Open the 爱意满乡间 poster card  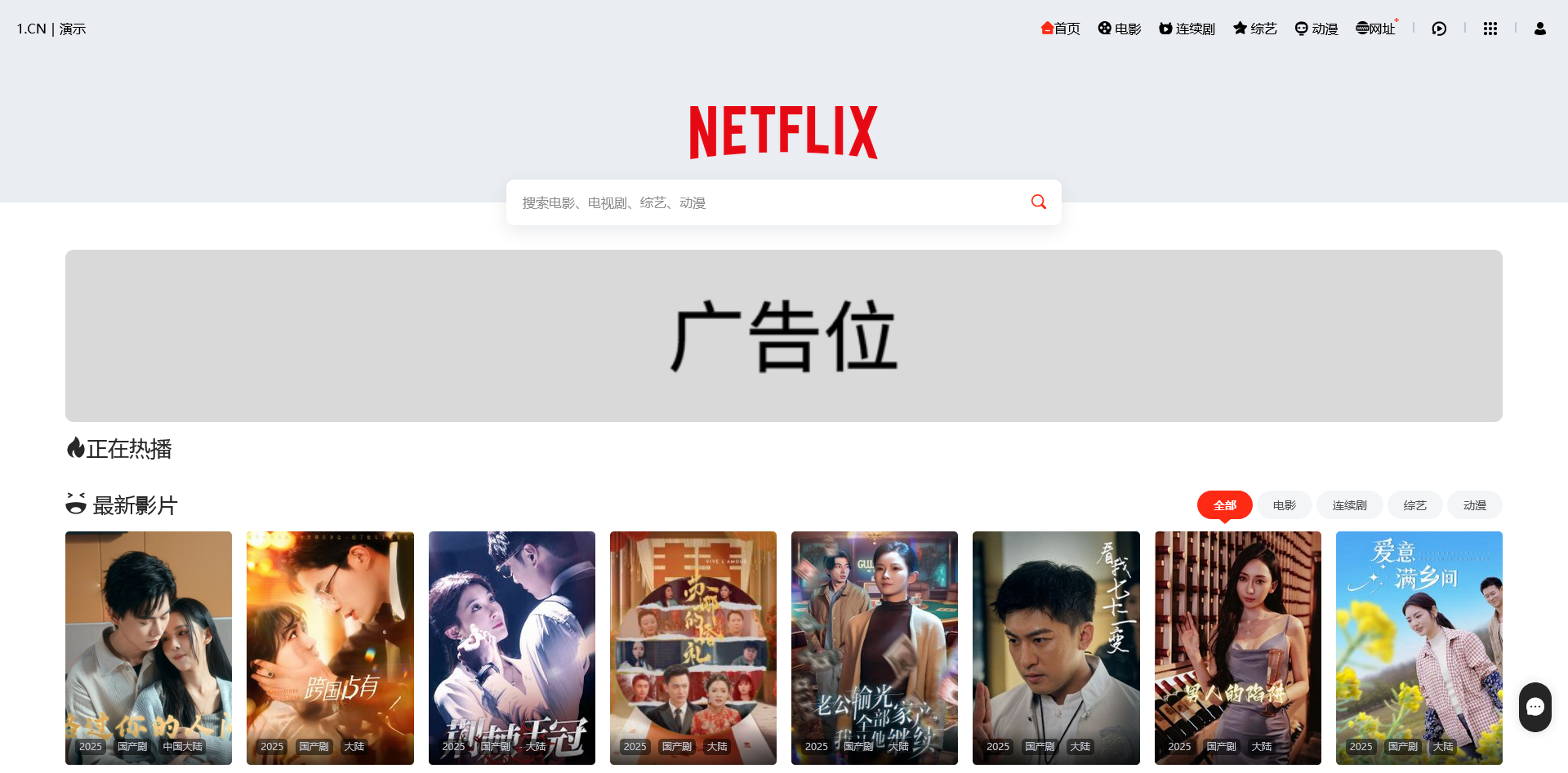coord(1419,645)
